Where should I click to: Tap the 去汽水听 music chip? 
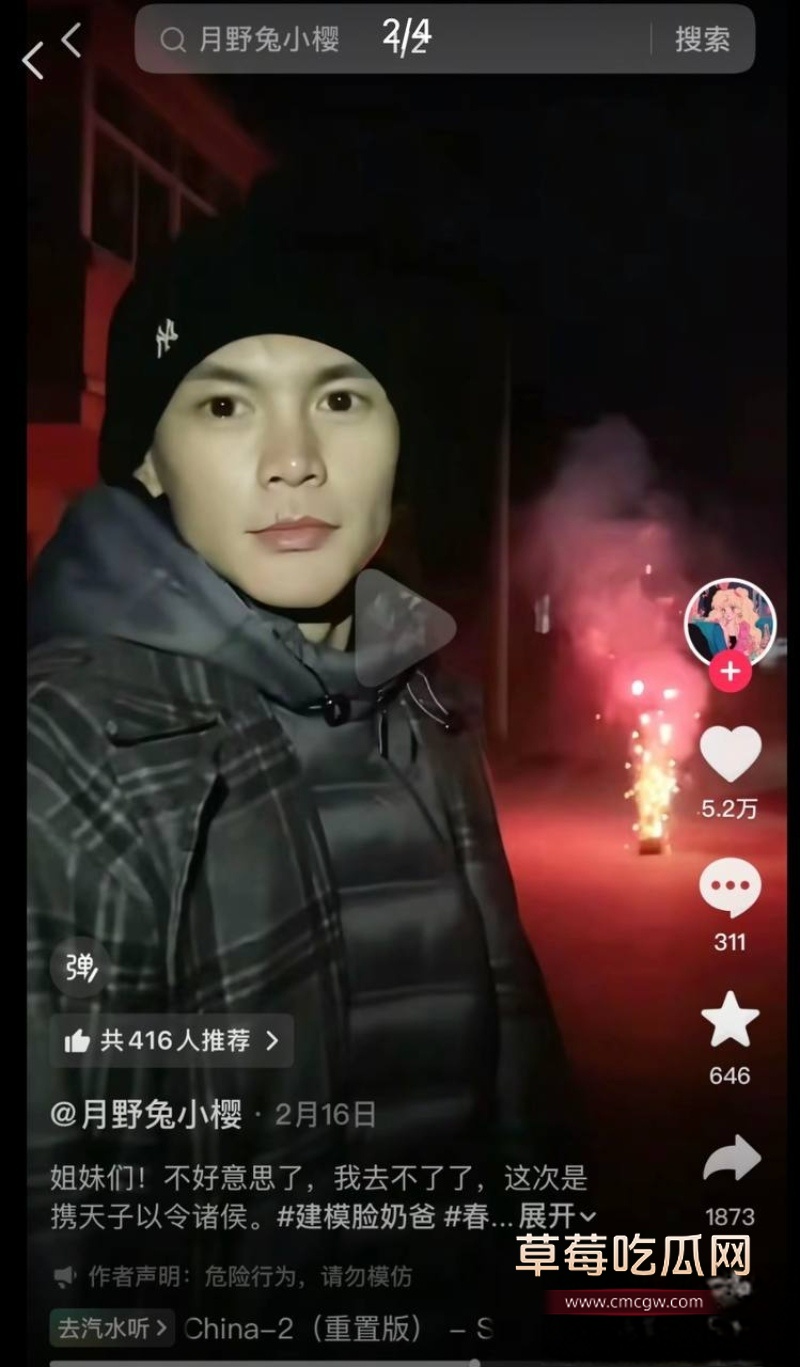pos(112,1328)
